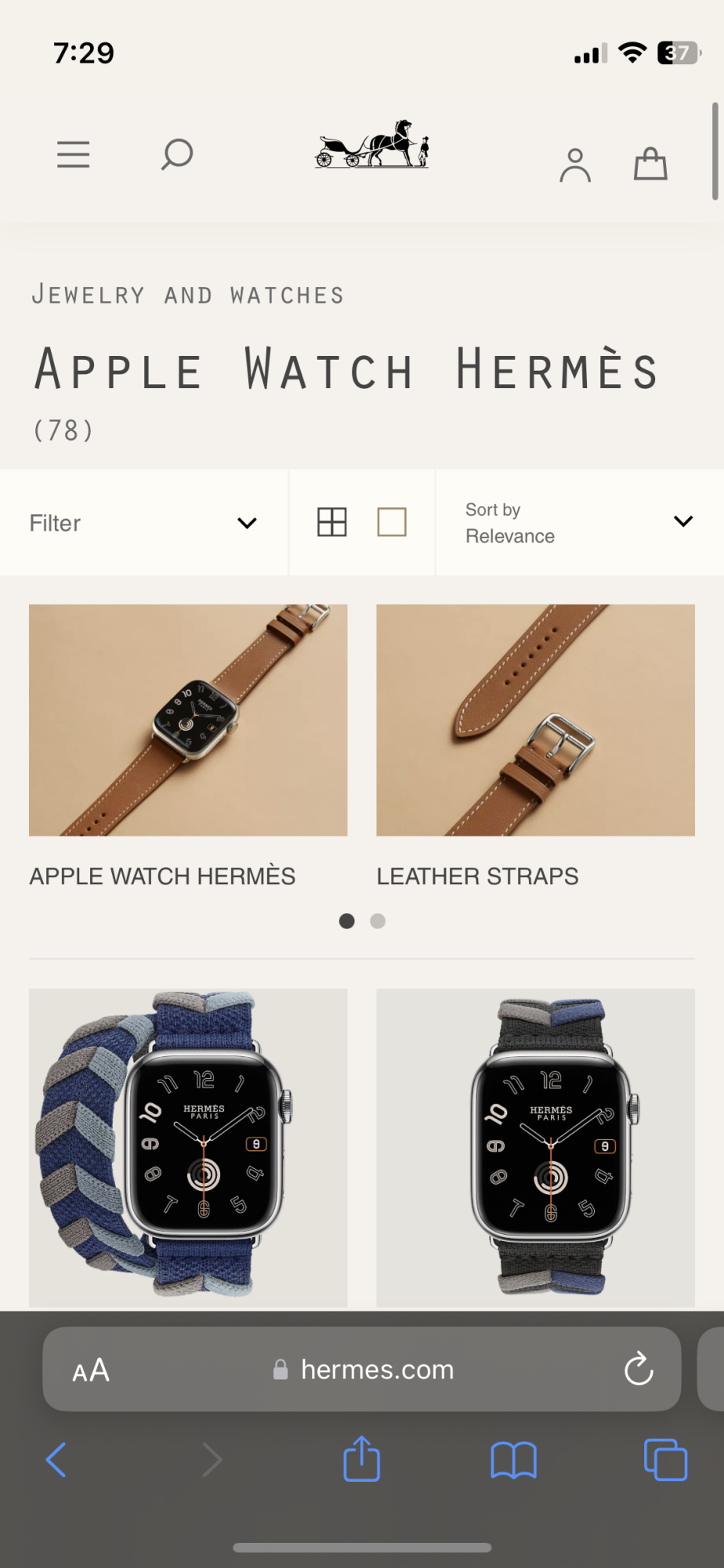Open the Sort by Relevance dropdown
The width and height of the screenshot is (724, 1568).
coord(579,523)
